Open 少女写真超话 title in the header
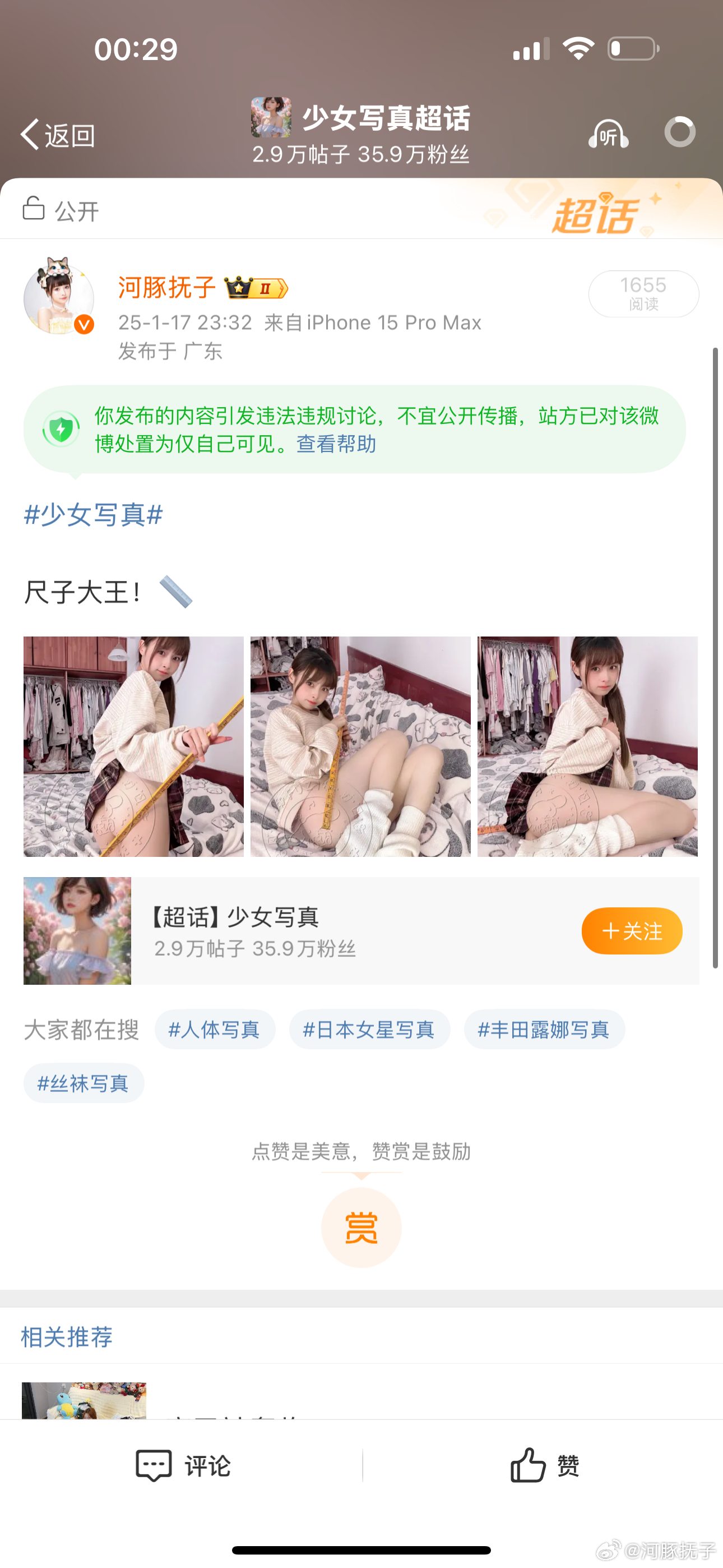 385,118
